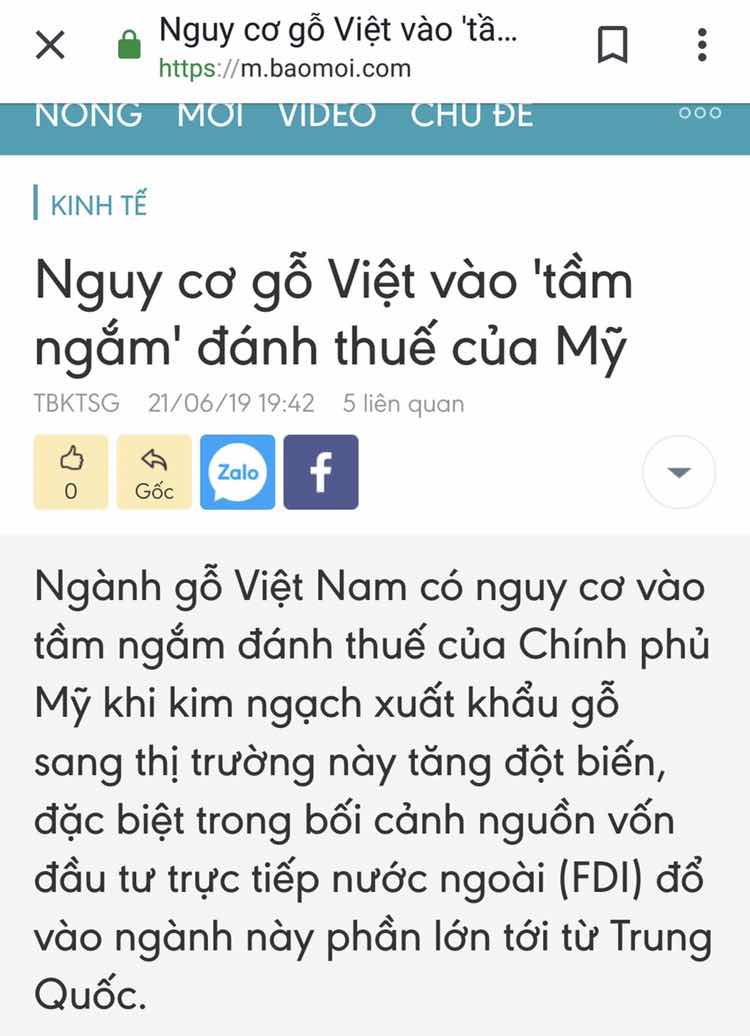This screenshot has height=1036, width=750.
Task: View the 5 liên quan related articles
Action: 403,404
